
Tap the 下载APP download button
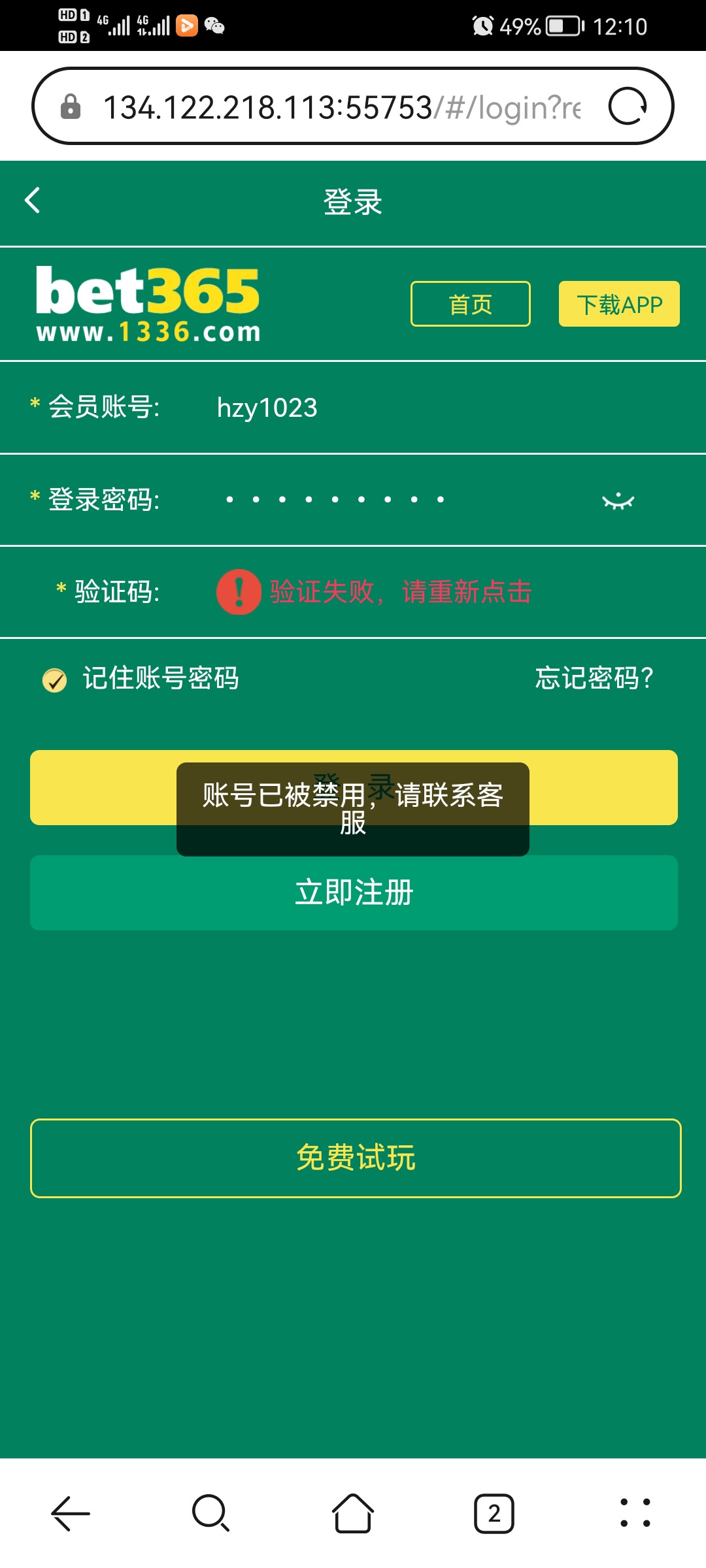(618, 304)
